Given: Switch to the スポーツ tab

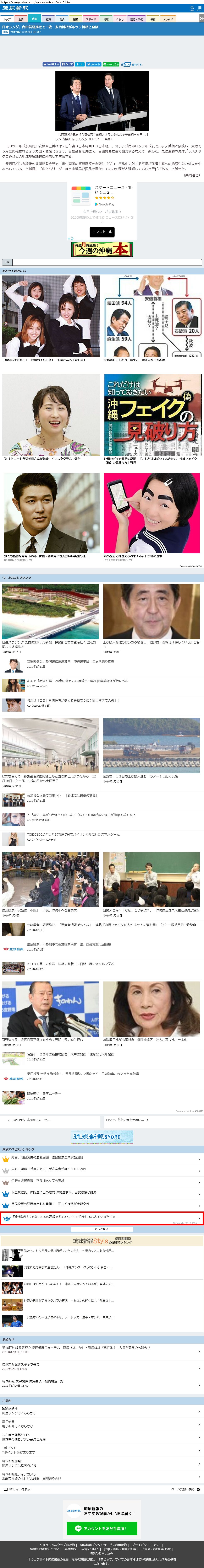Looking at the screenshot, I should tap(90, 19).
